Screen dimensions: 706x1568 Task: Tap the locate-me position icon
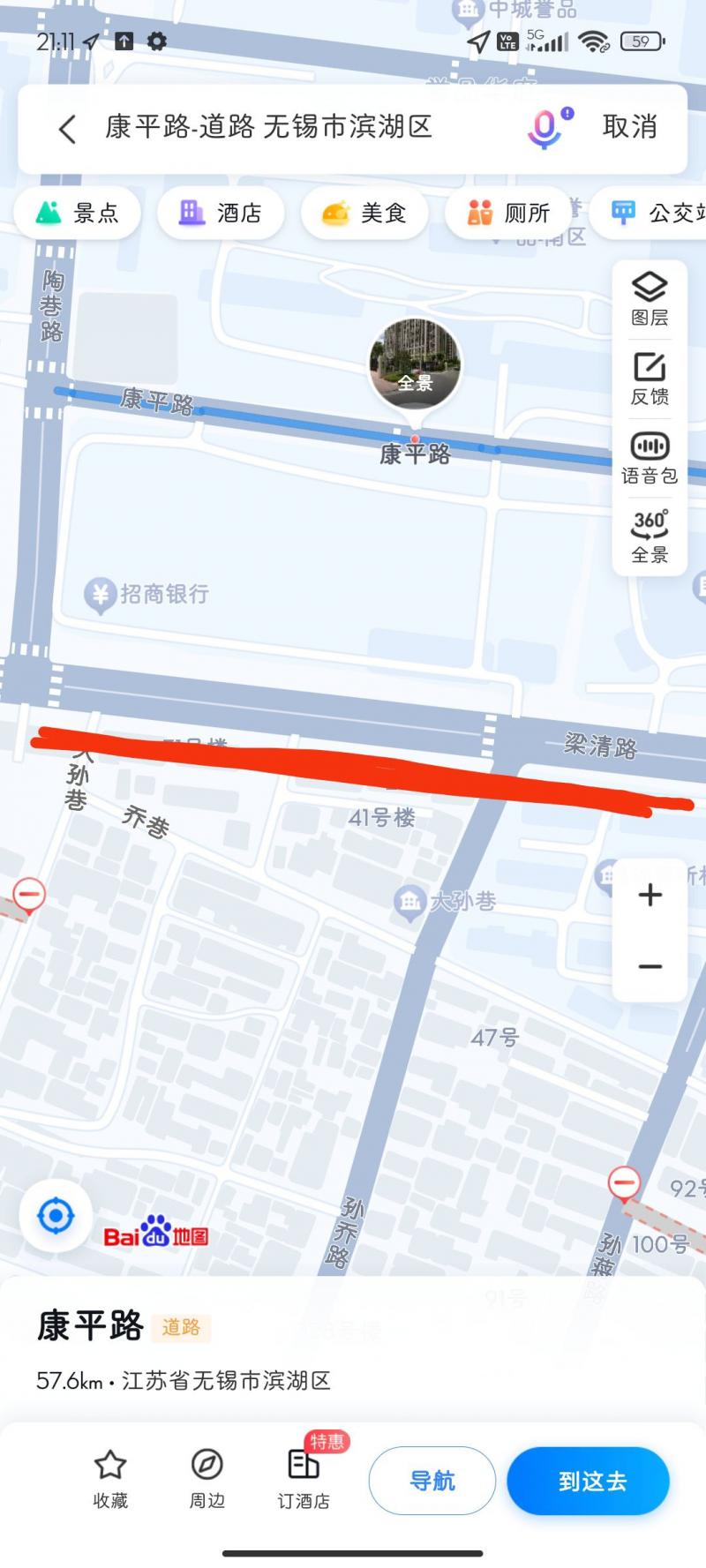tap(54, 1216)
